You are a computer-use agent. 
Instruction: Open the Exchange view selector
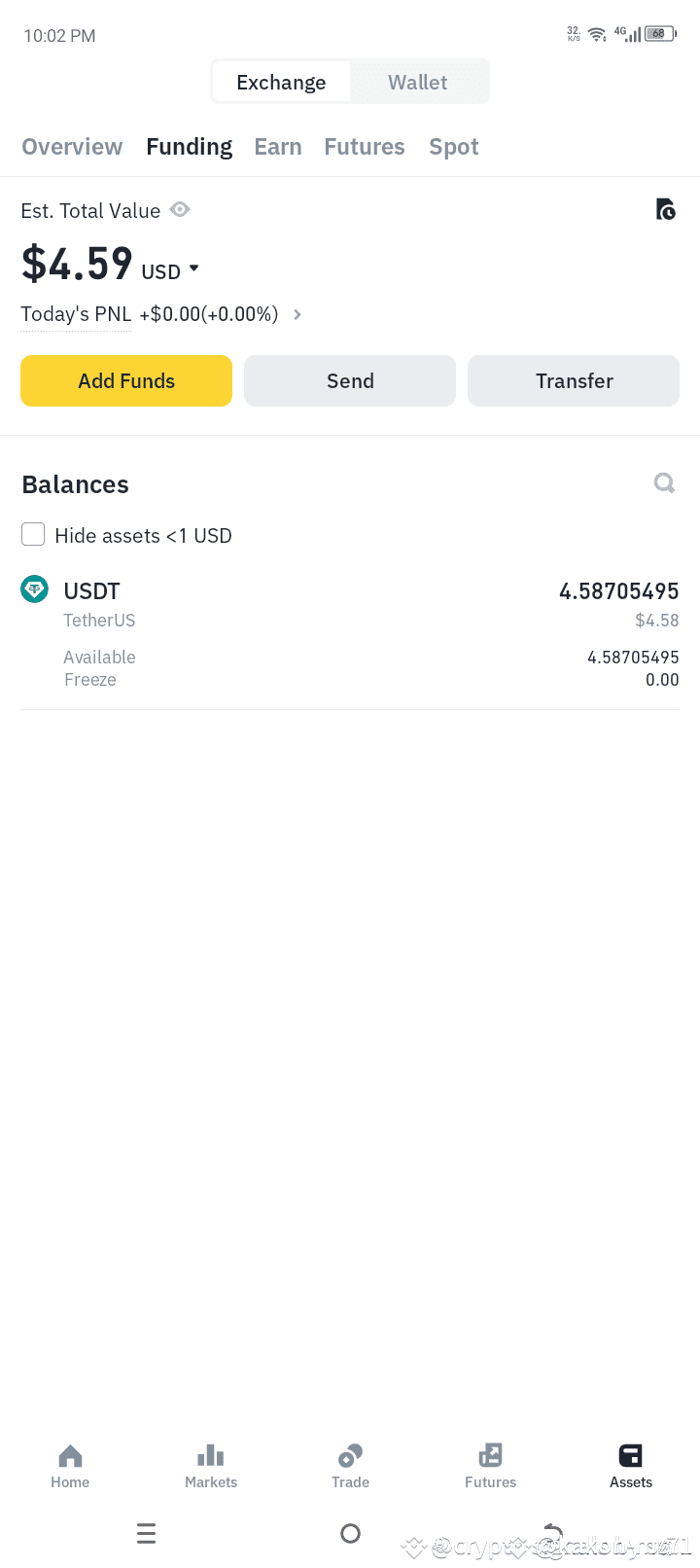coord(281,82)
